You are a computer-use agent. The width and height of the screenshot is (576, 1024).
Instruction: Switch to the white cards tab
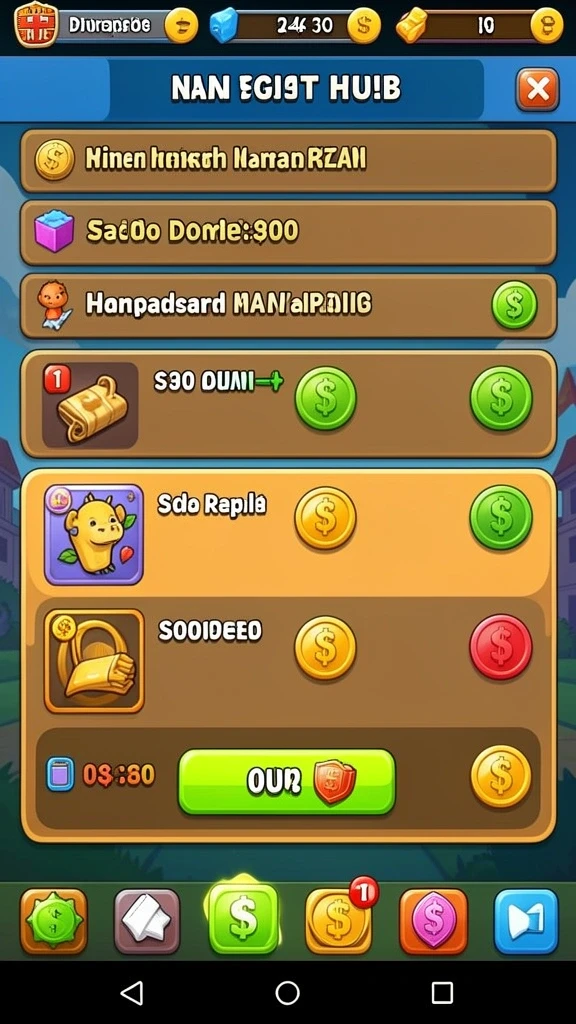coord(146,921)
